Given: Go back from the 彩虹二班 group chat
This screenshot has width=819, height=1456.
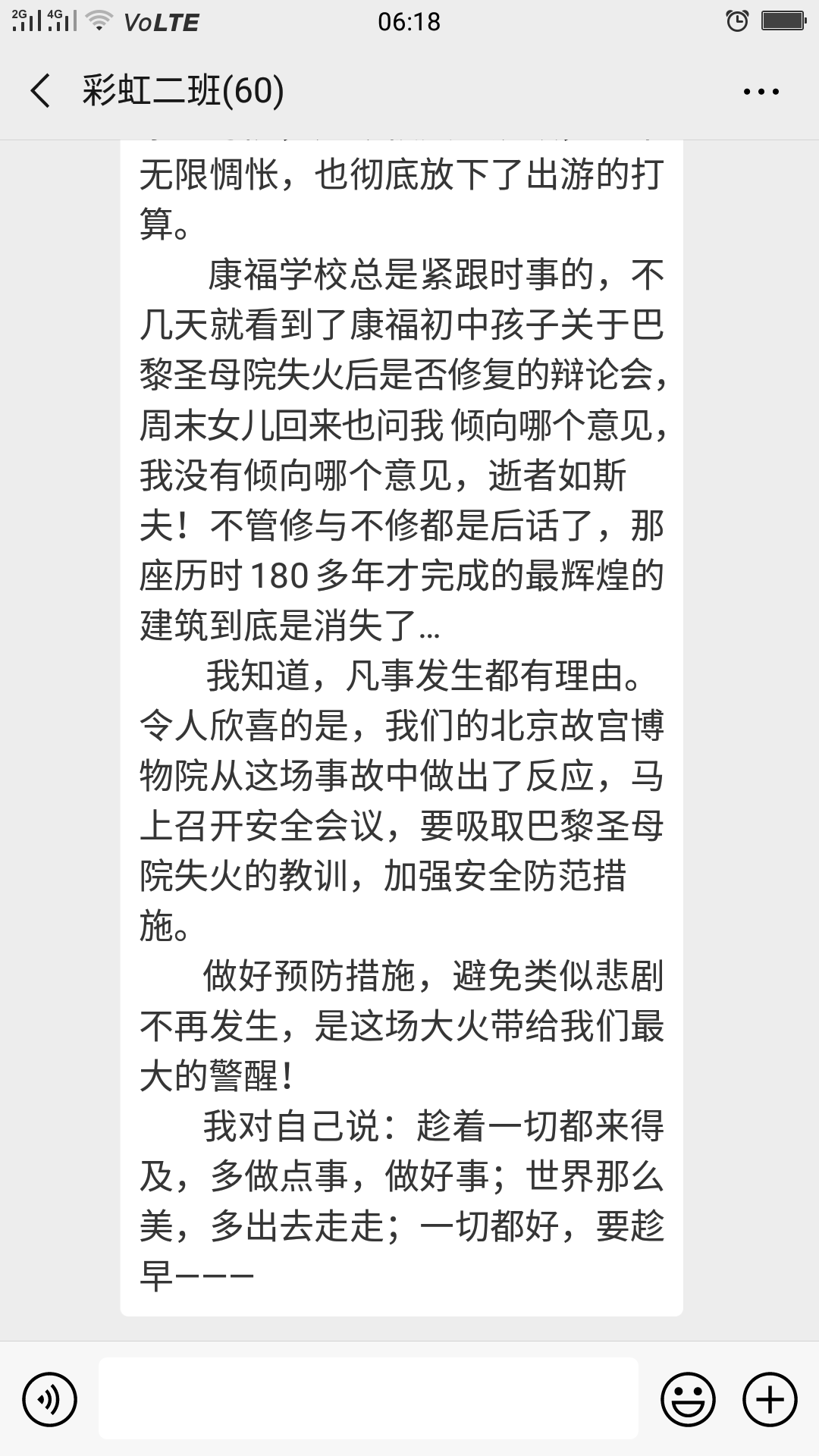Looking at the screenshot, I should pos(40,92).
